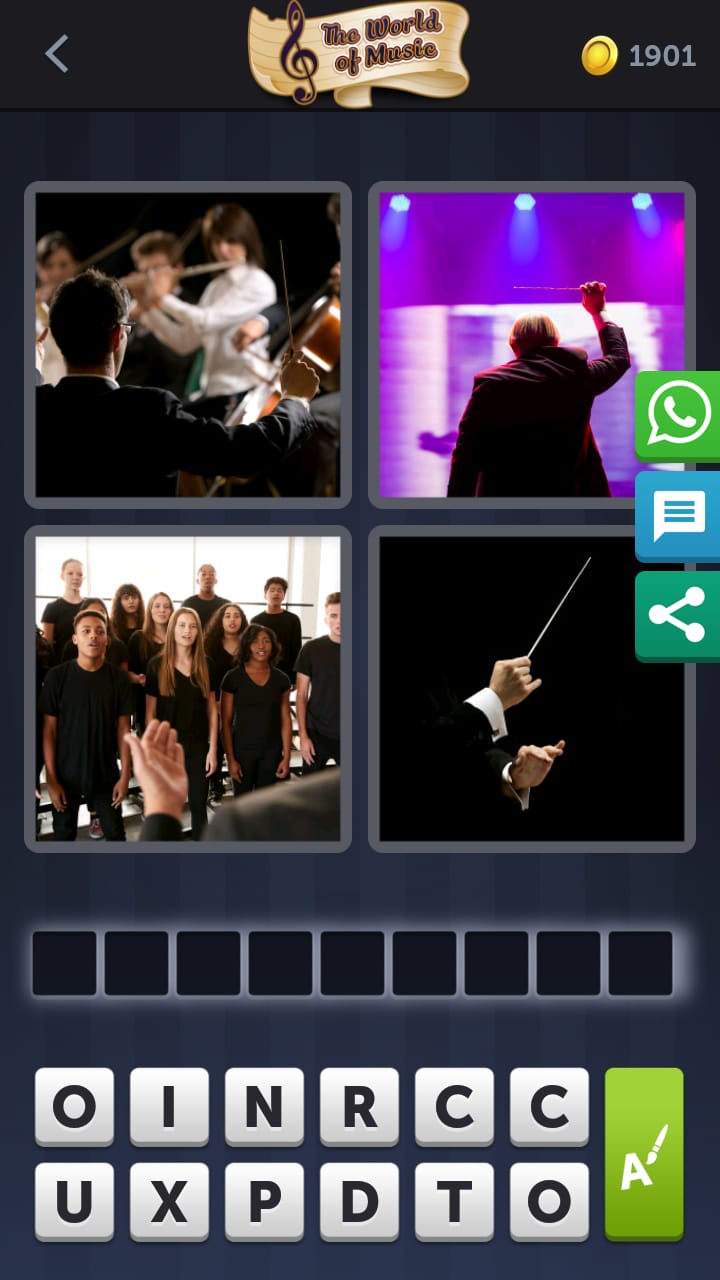Choose the letter R tile
Viewport: 720px width, 1280px height.
[359, 1105]
